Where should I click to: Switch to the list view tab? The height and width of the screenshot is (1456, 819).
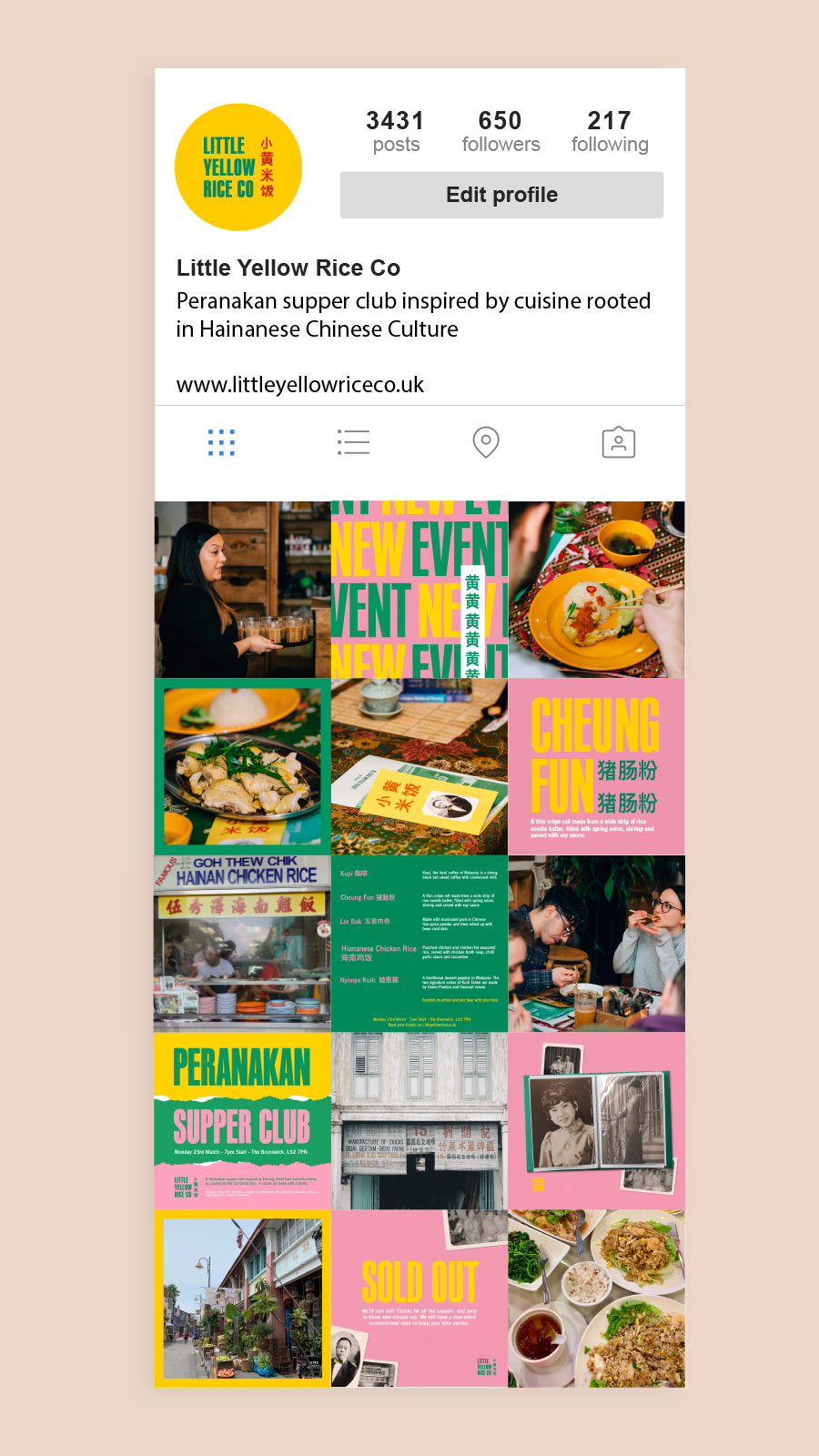[353, 442]
